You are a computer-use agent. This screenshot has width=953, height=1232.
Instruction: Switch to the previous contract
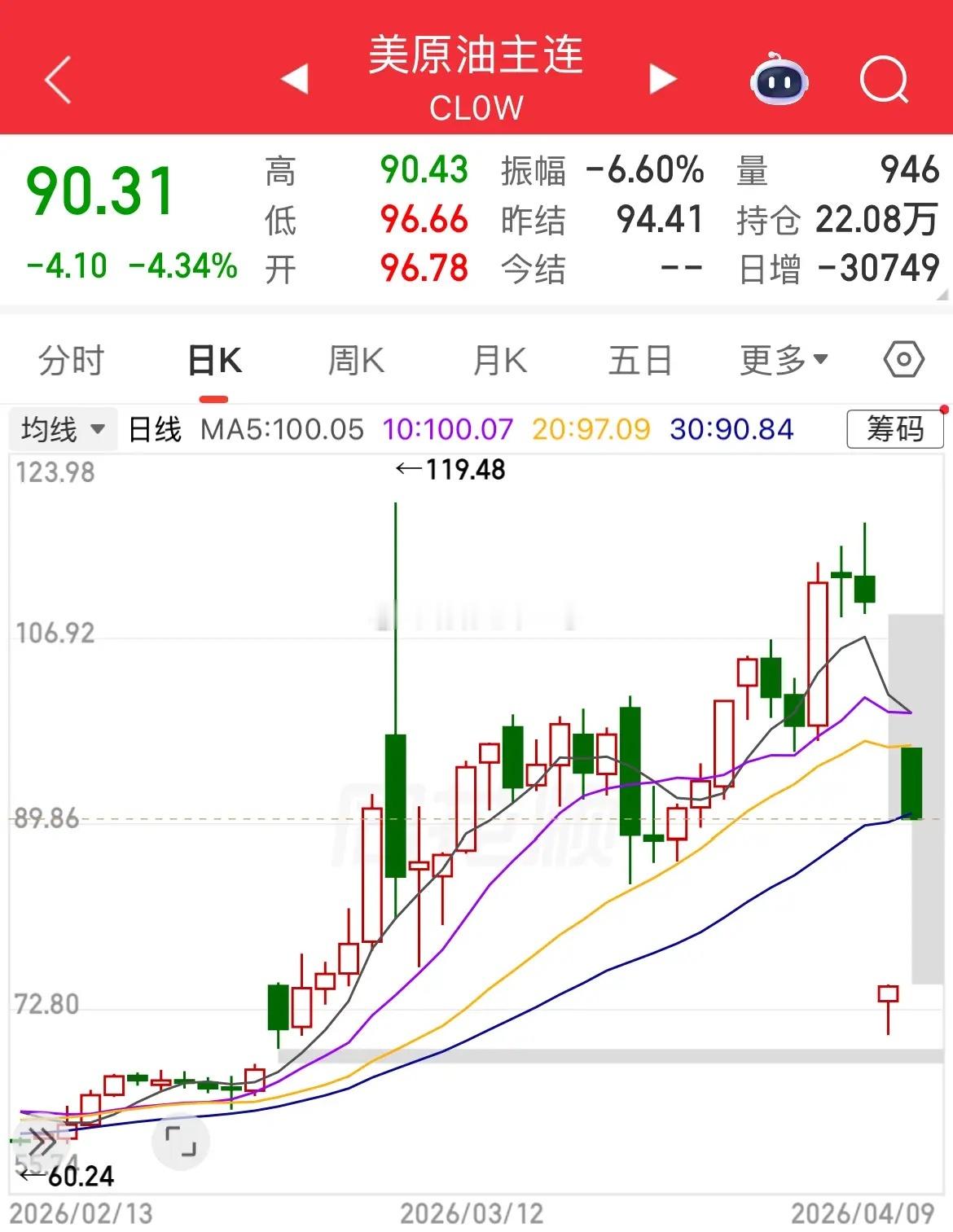(x=294, y=79)
